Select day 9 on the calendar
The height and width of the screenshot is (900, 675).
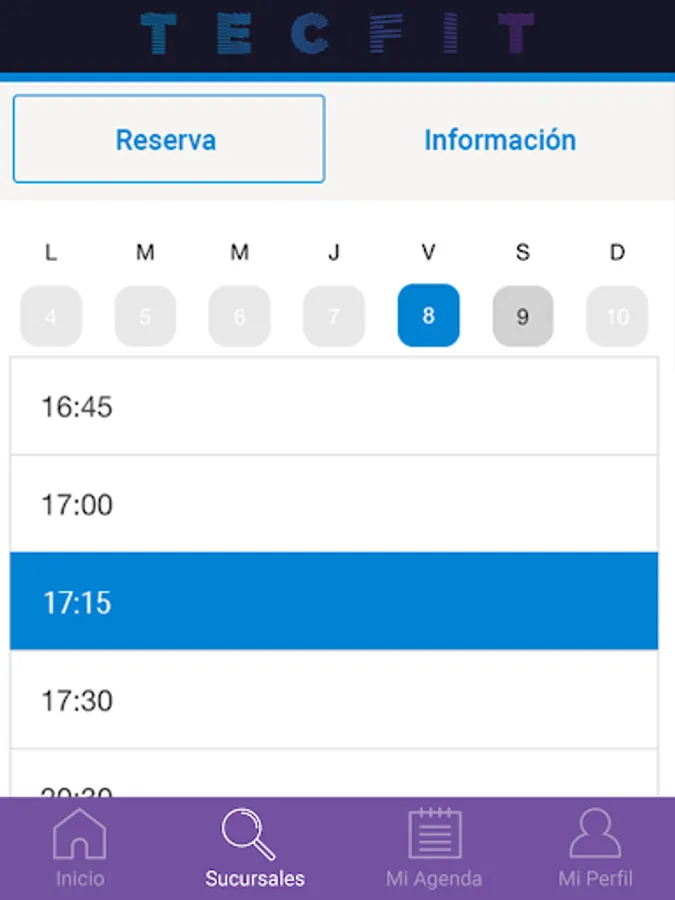[522, 316]
